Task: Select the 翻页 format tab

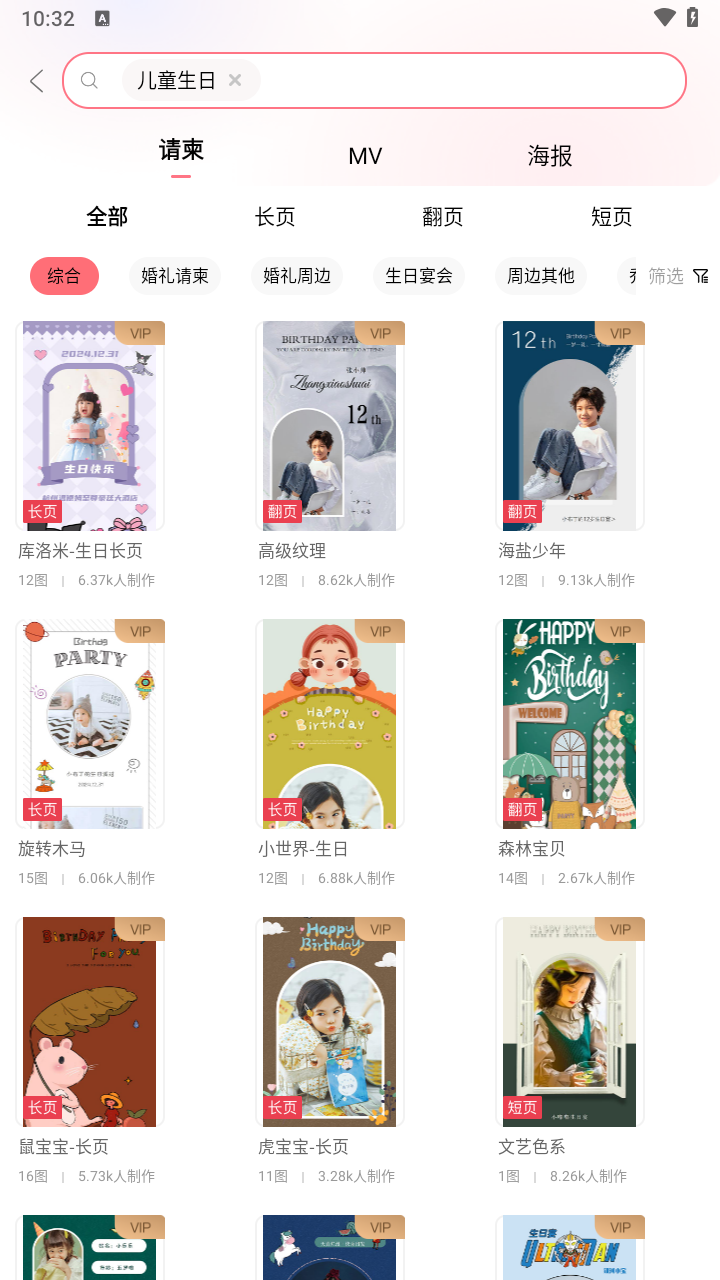Action: (x=443, y=217)
